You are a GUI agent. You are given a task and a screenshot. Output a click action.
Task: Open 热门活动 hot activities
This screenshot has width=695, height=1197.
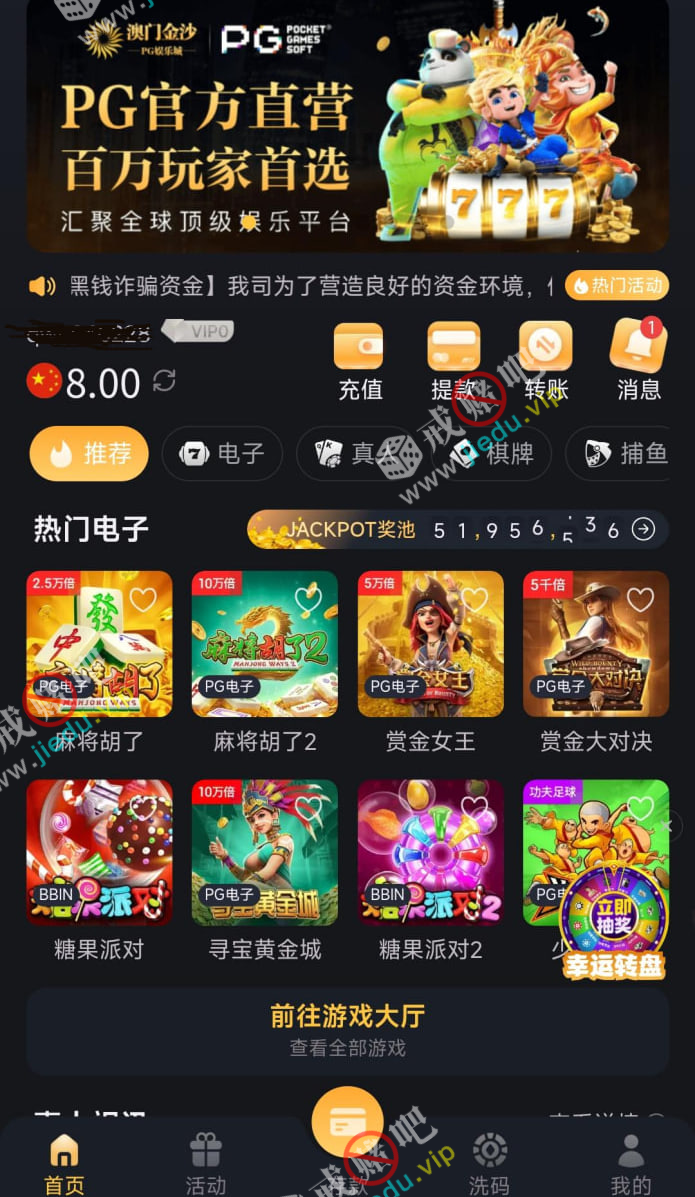tap(617, 285)
